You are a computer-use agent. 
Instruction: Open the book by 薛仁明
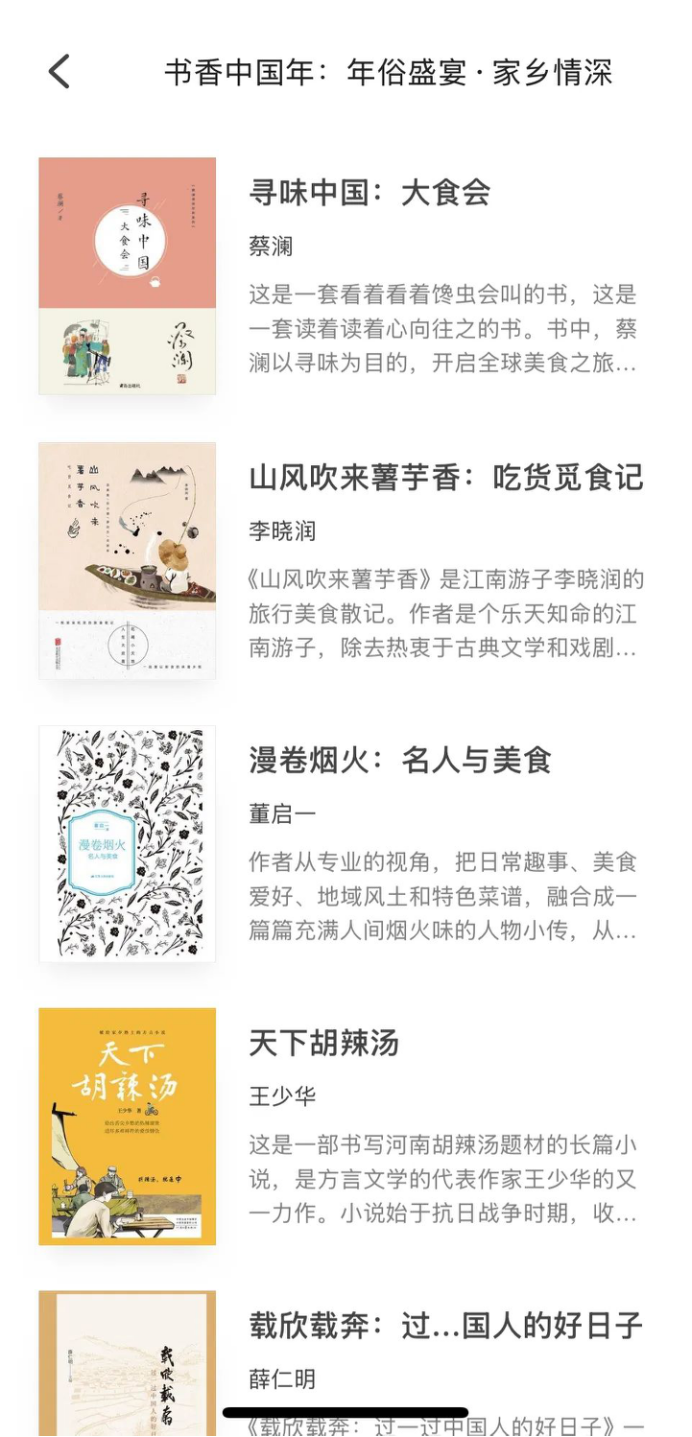pos(445,1327)
